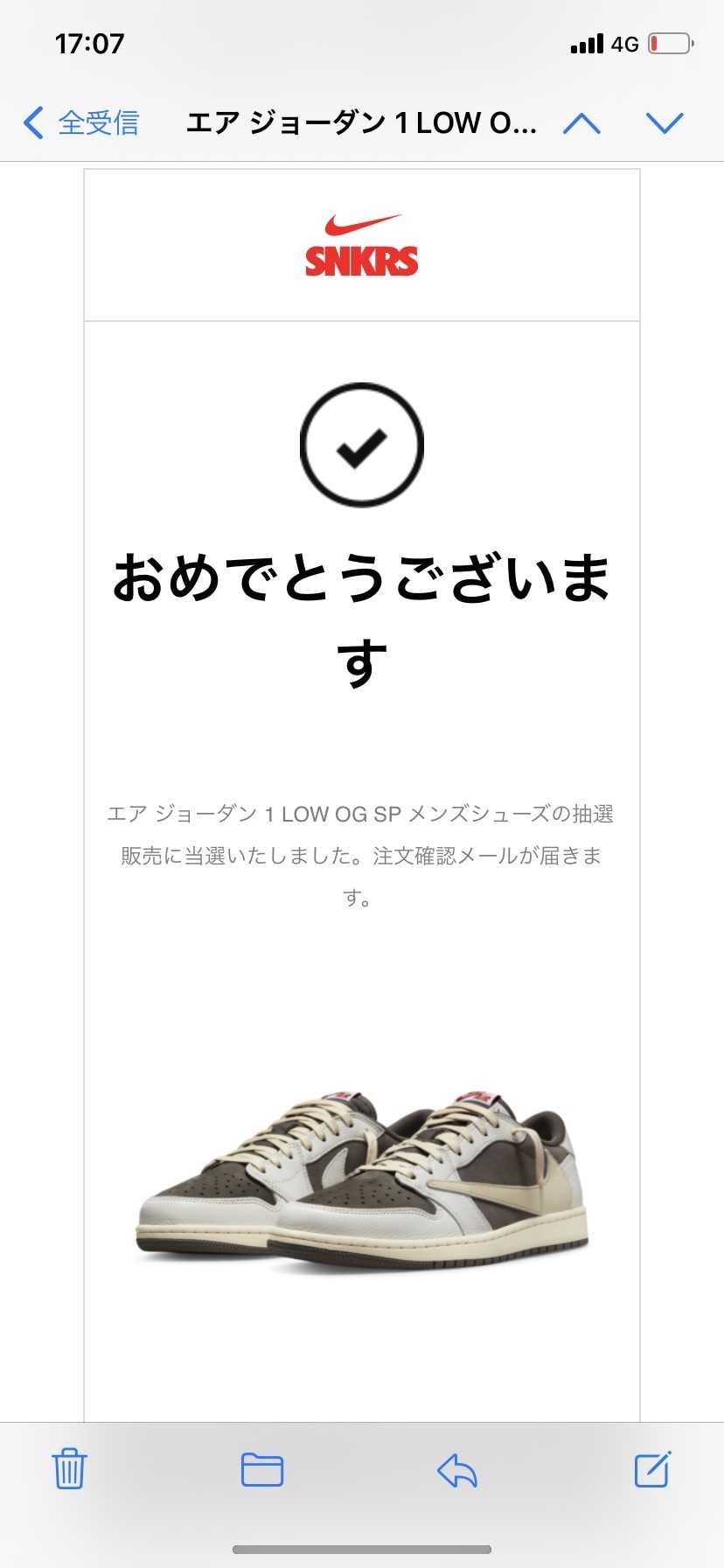Image resolution: width=724 pixels, height=1568 pixels.
Task: Reply to this email with the arrow icon
Action: click(457, 1470)
